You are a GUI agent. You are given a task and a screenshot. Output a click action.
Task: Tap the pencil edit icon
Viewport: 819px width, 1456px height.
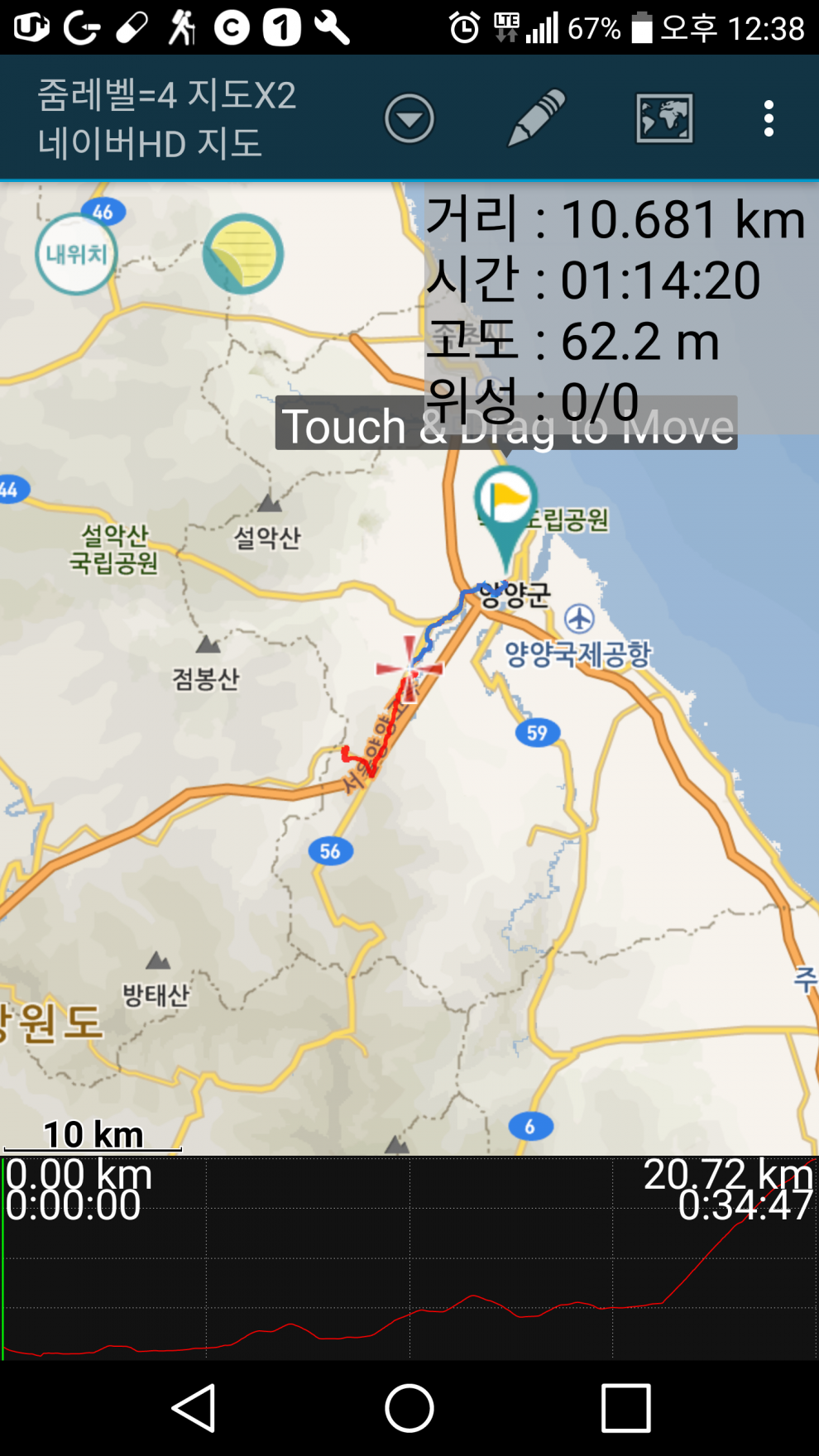536,118
